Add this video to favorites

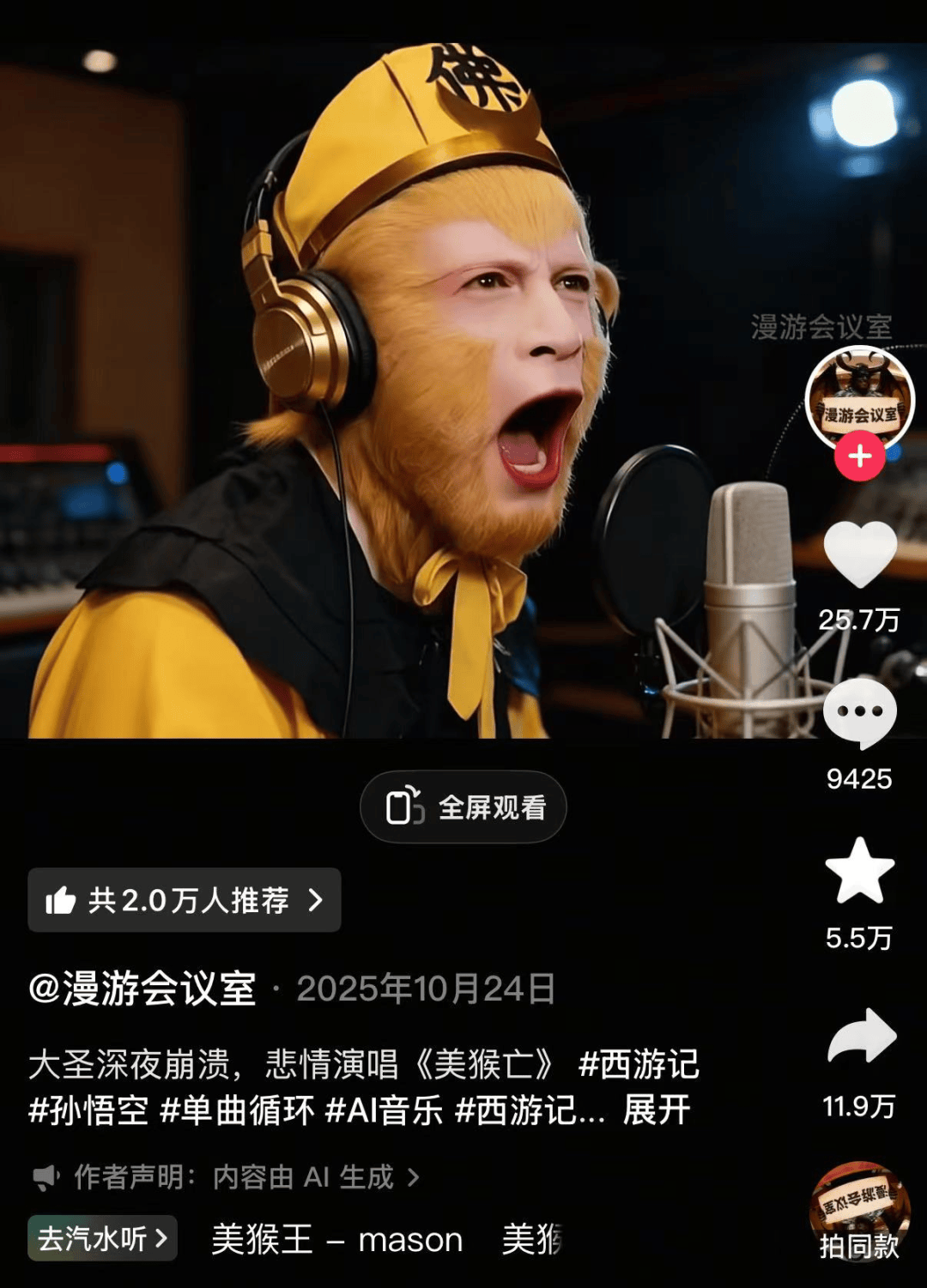(859, 872)
